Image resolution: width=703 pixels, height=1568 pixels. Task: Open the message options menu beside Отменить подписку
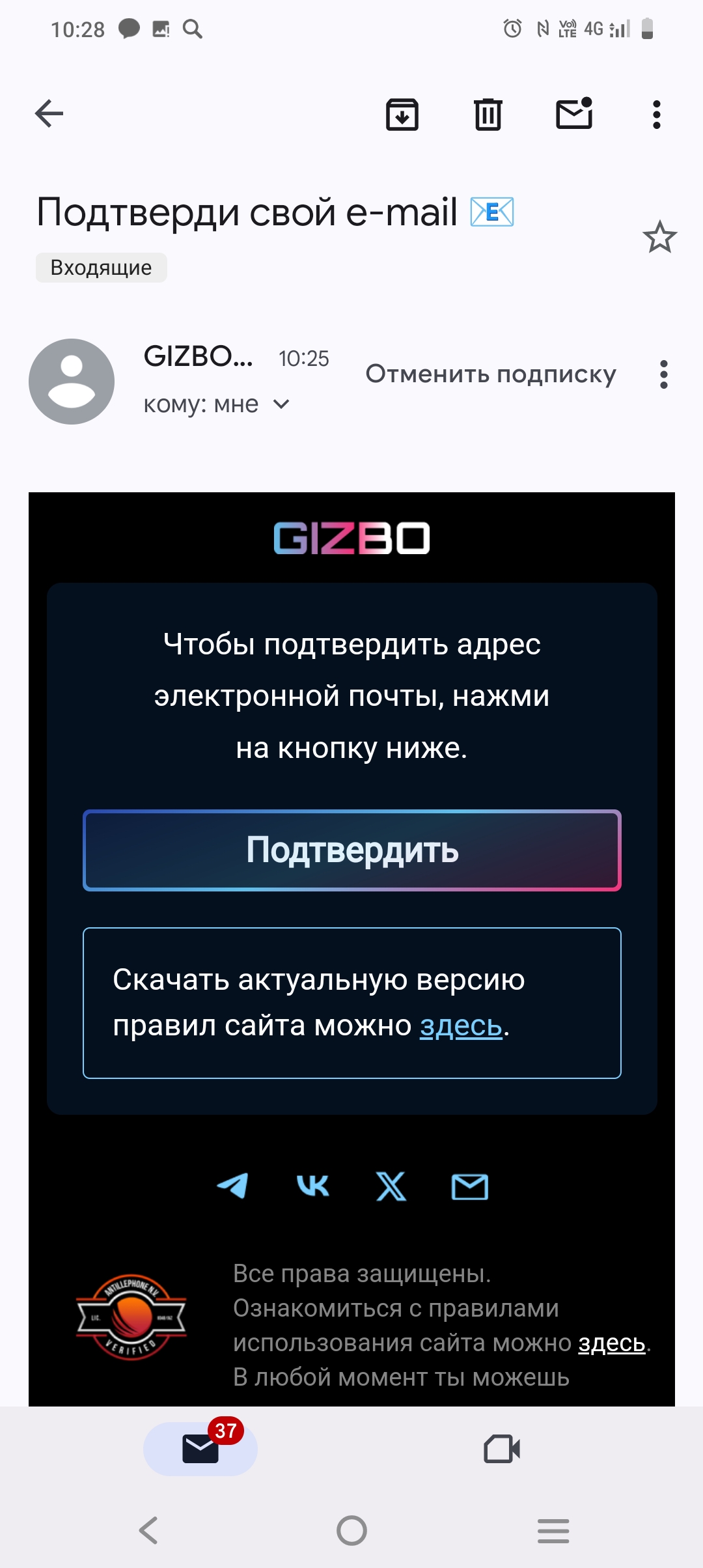click(664, 374)
